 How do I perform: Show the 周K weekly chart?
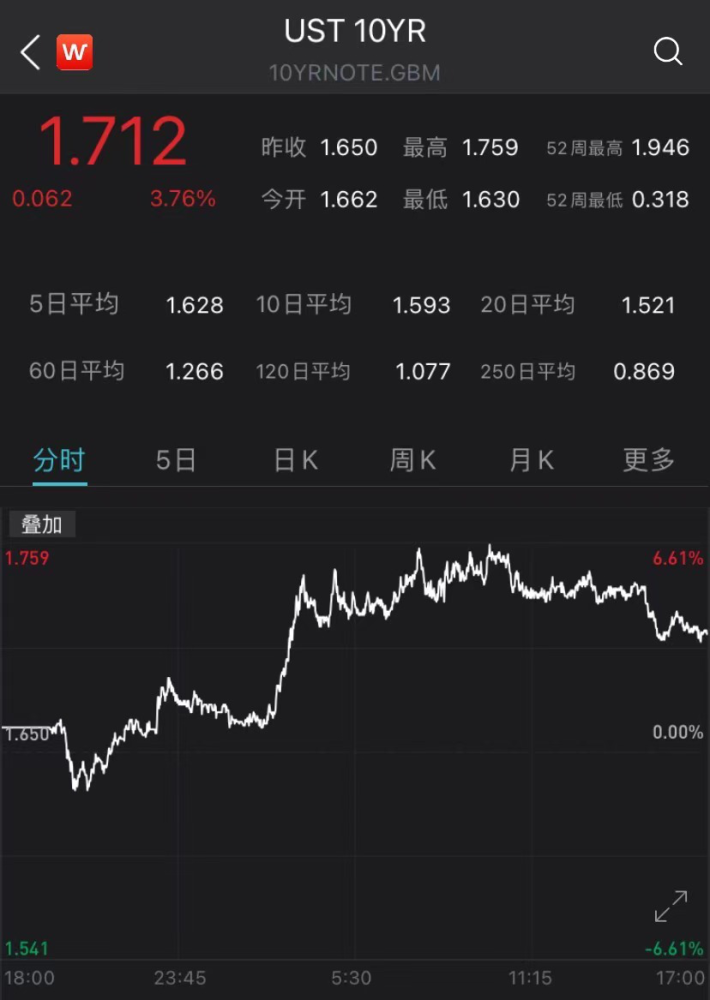[413, 460]
